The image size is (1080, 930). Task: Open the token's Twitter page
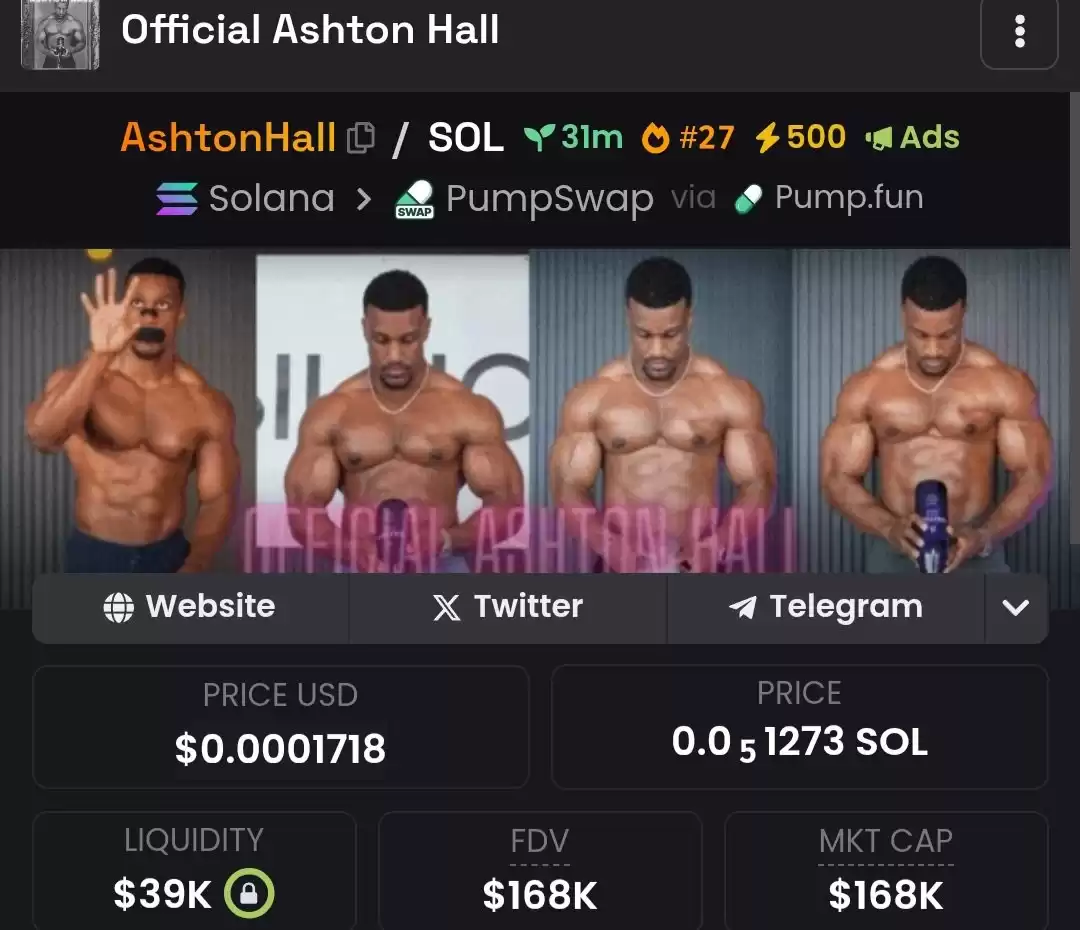click(508, 607)
